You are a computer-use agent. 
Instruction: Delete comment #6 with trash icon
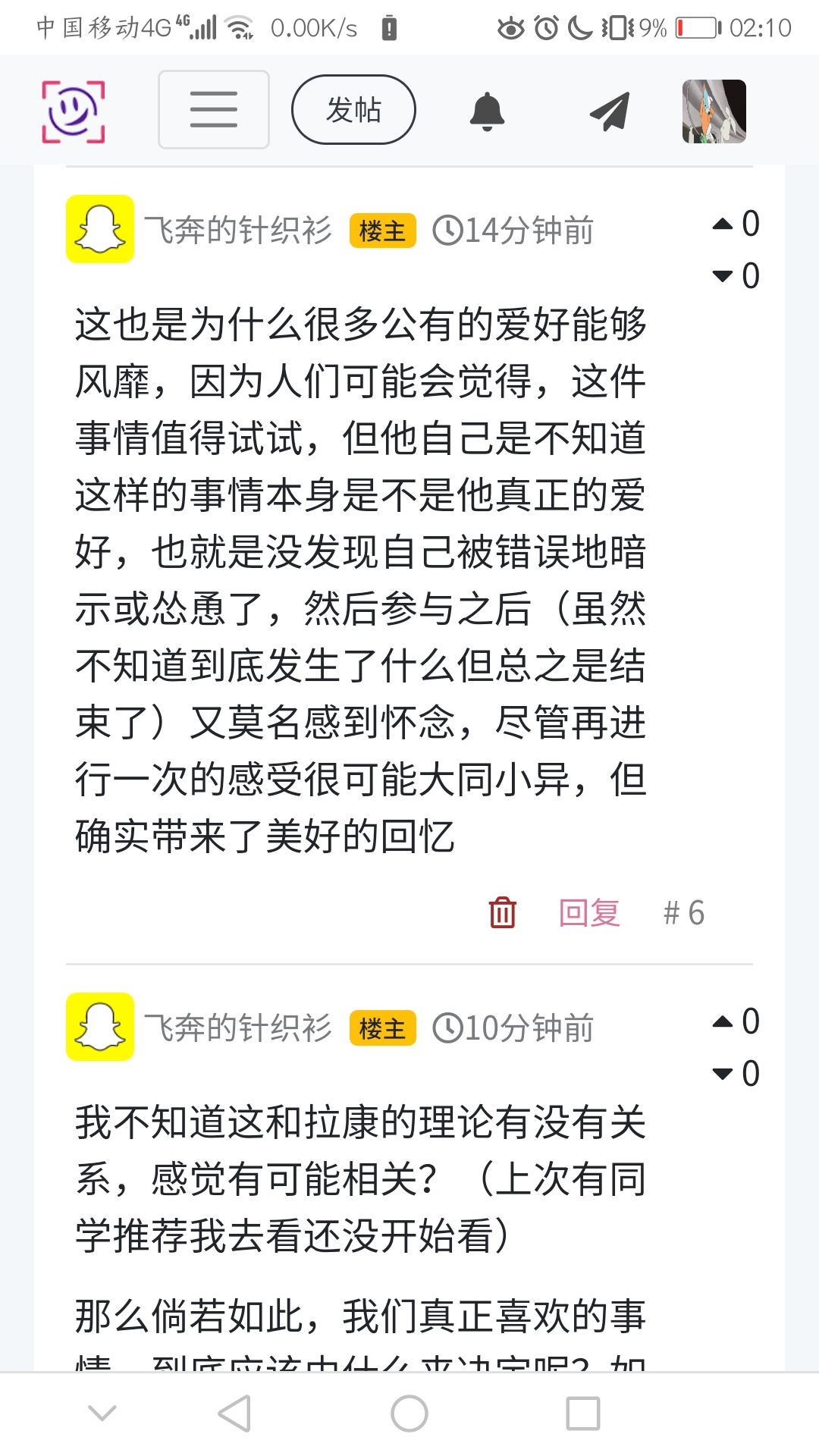pyautogui.click(x=502, y=912)
